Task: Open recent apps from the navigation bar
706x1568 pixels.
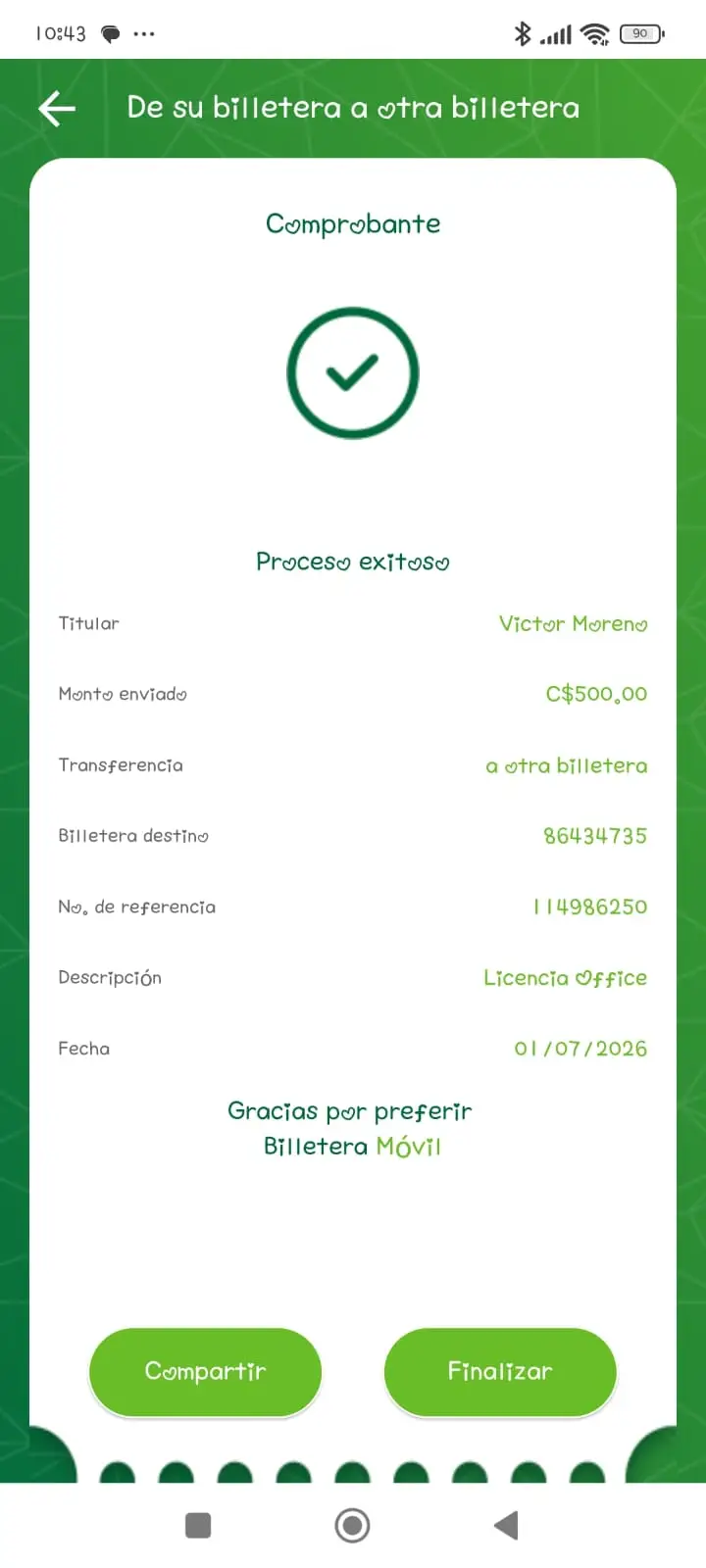Action: [198, 1525]
